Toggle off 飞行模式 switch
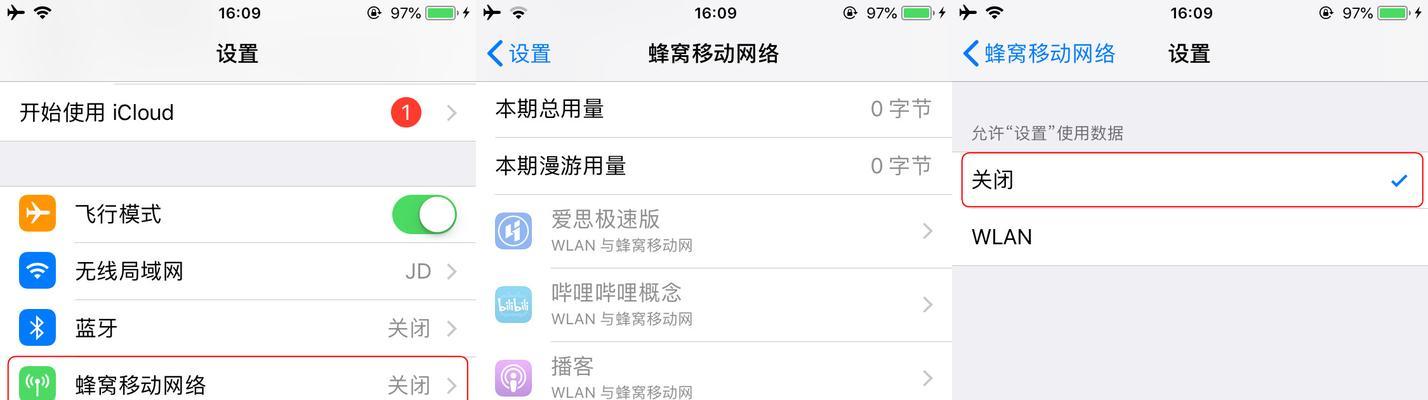Screen dimensions: 1428x400 [424, 214]
